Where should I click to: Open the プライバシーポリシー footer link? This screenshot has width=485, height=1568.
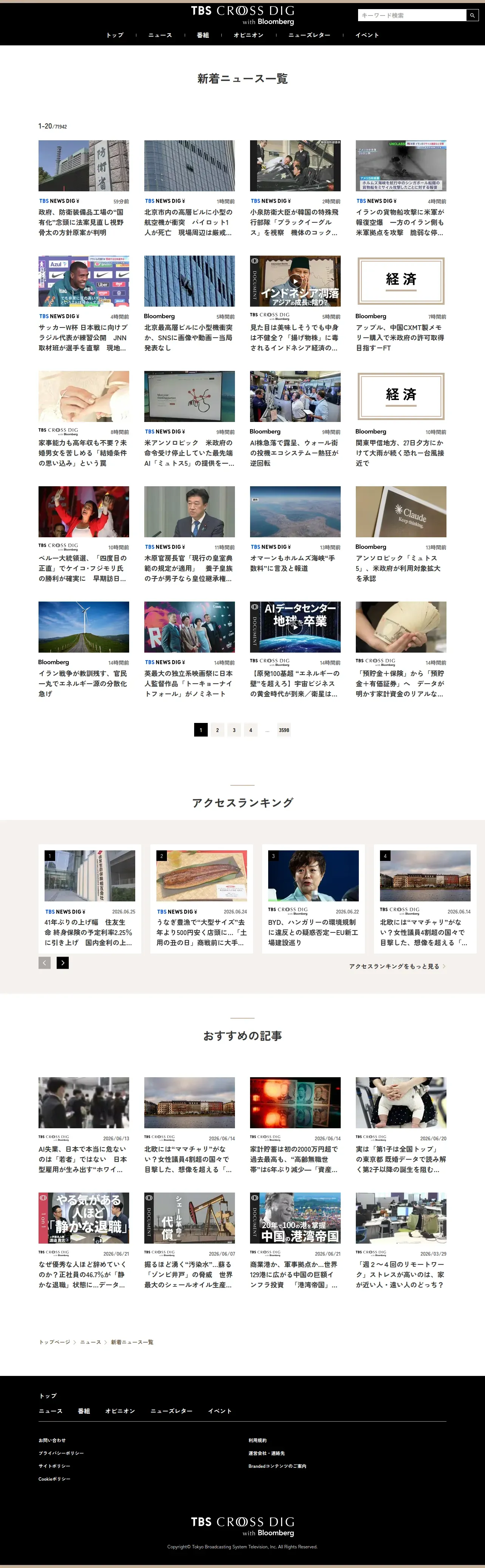coord(62,1453)
